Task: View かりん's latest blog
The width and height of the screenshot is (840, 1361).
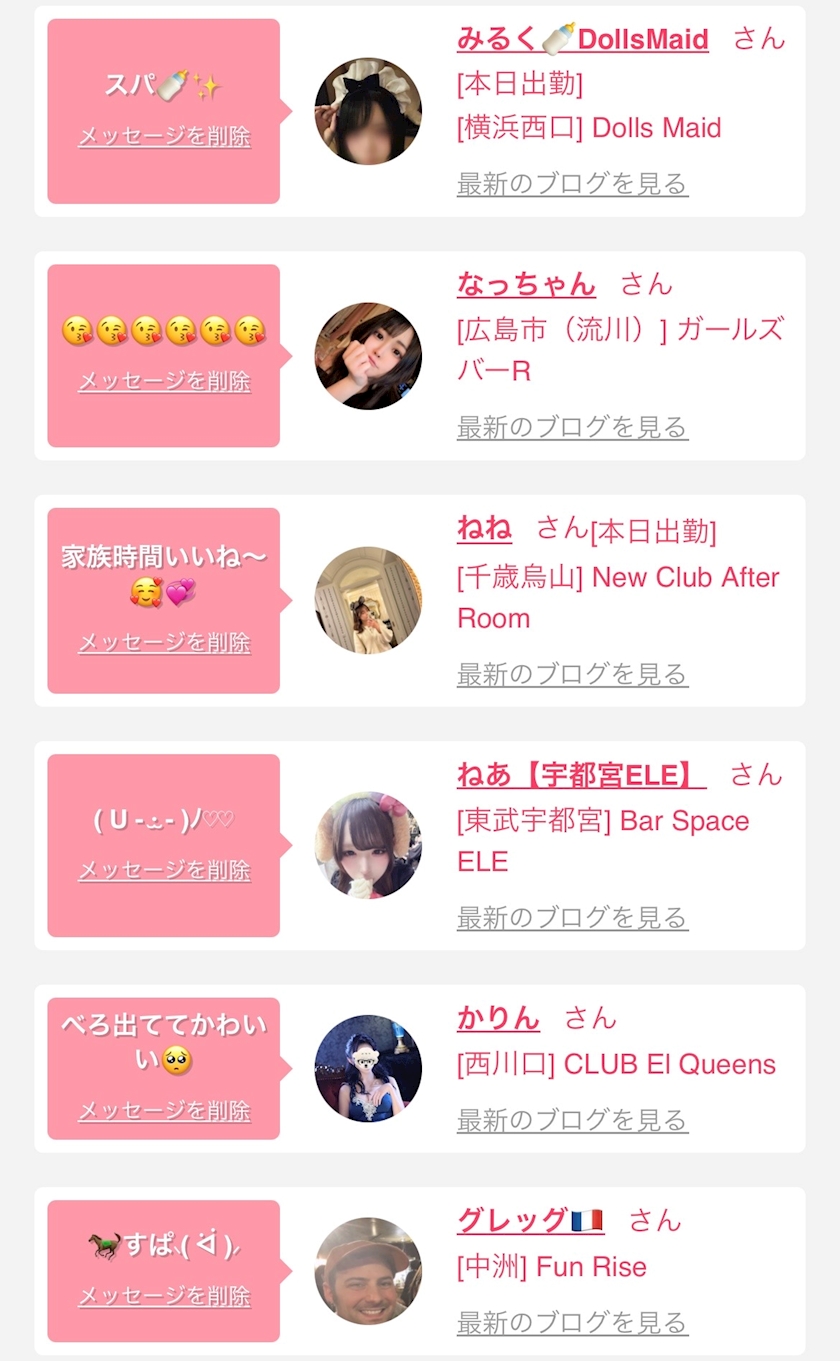Action: (x=572, y=1121)
